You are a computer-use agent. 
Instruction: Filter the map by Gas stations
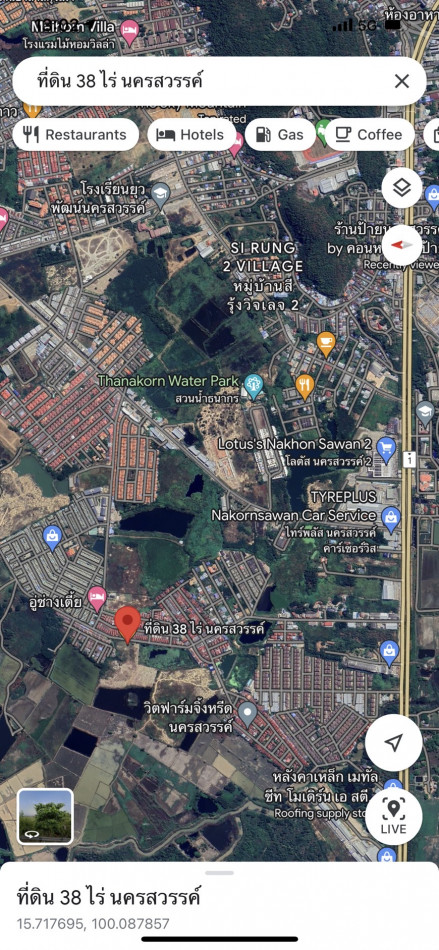point(280,135)
